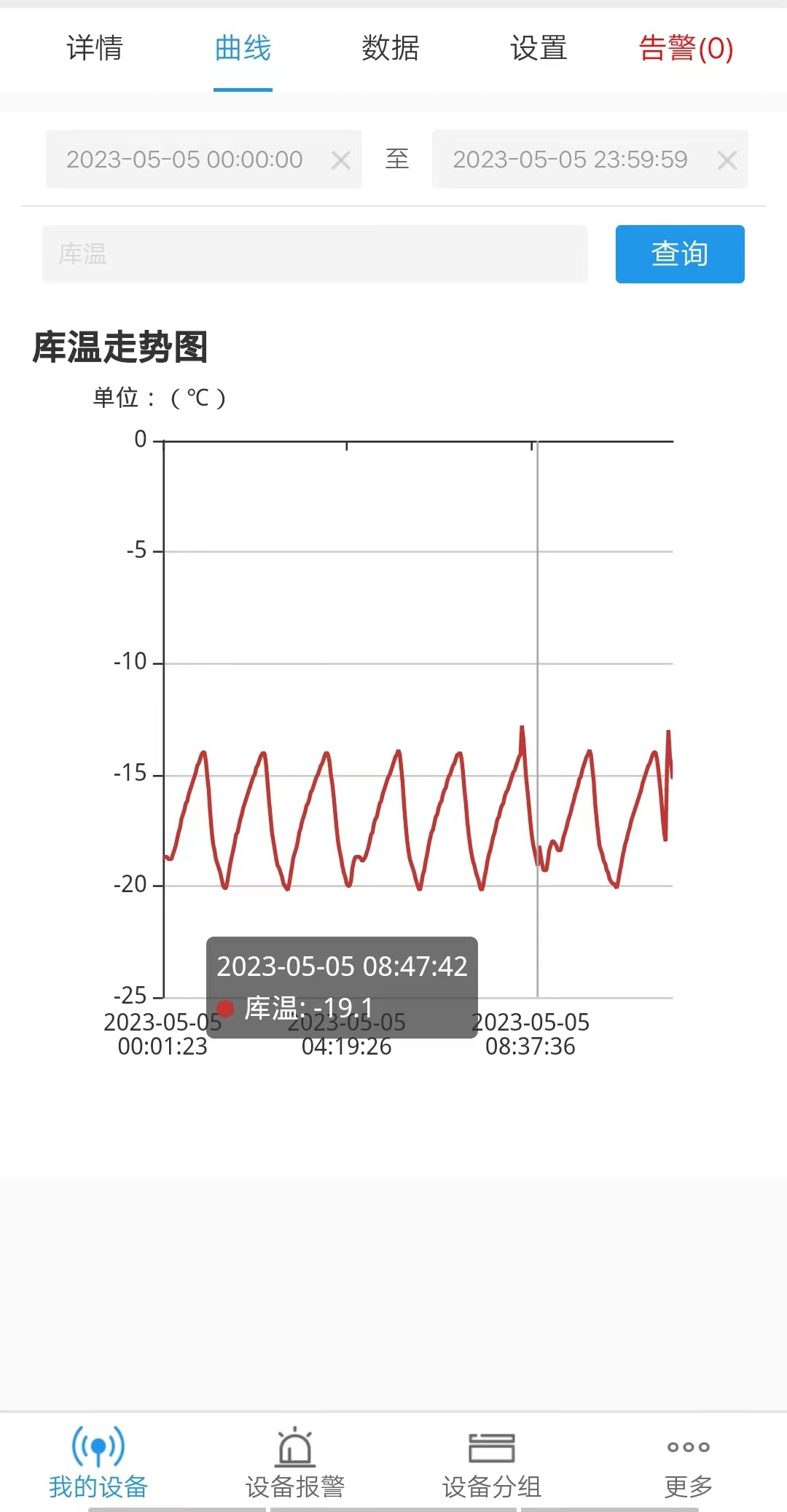Viewport: 787px width, 1512px height.
Task: Clear the start time field
Action: 340,160
